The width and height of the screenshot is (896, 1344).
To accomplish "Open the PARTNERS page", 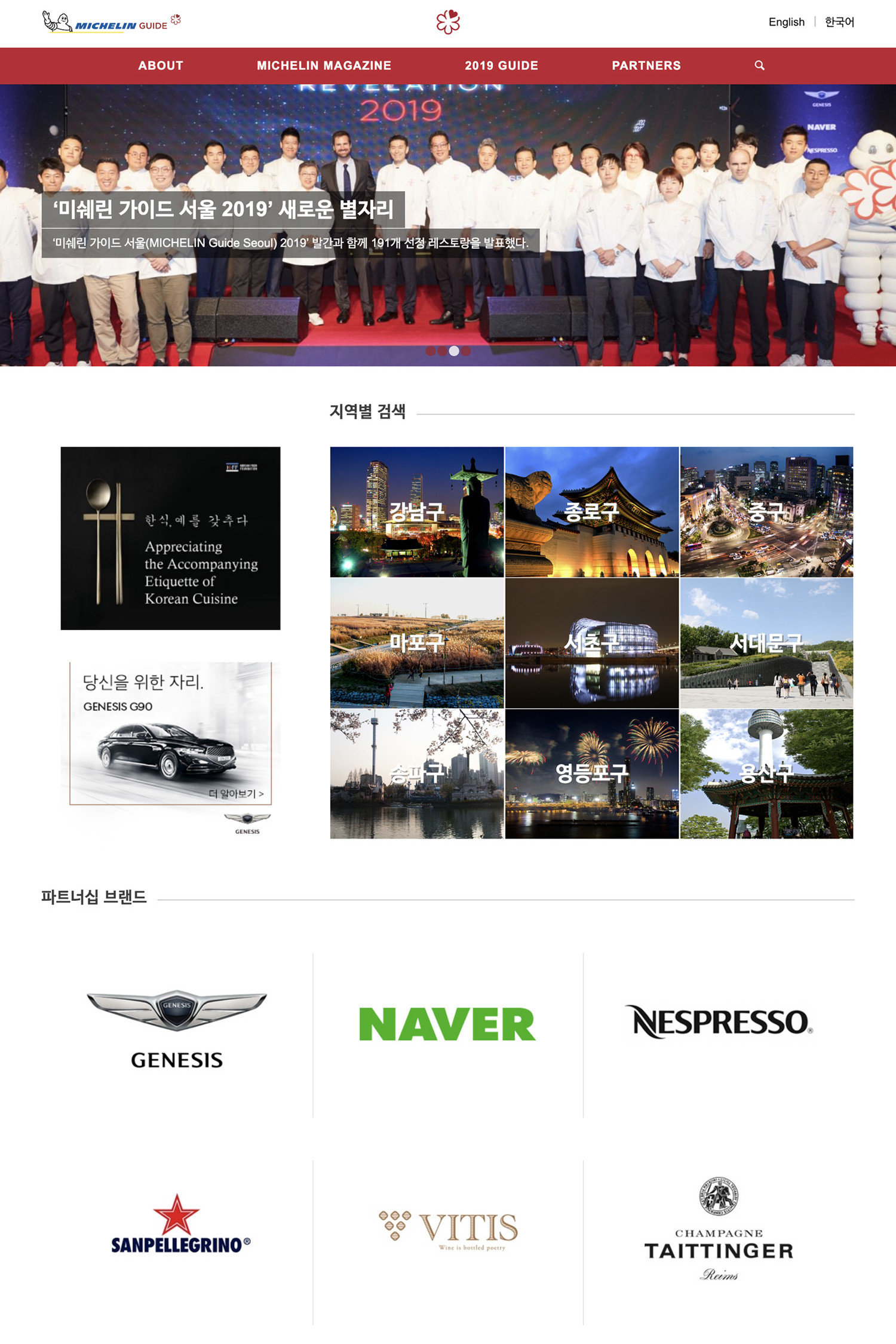I will pyautogui.click(x=646, y=66).
